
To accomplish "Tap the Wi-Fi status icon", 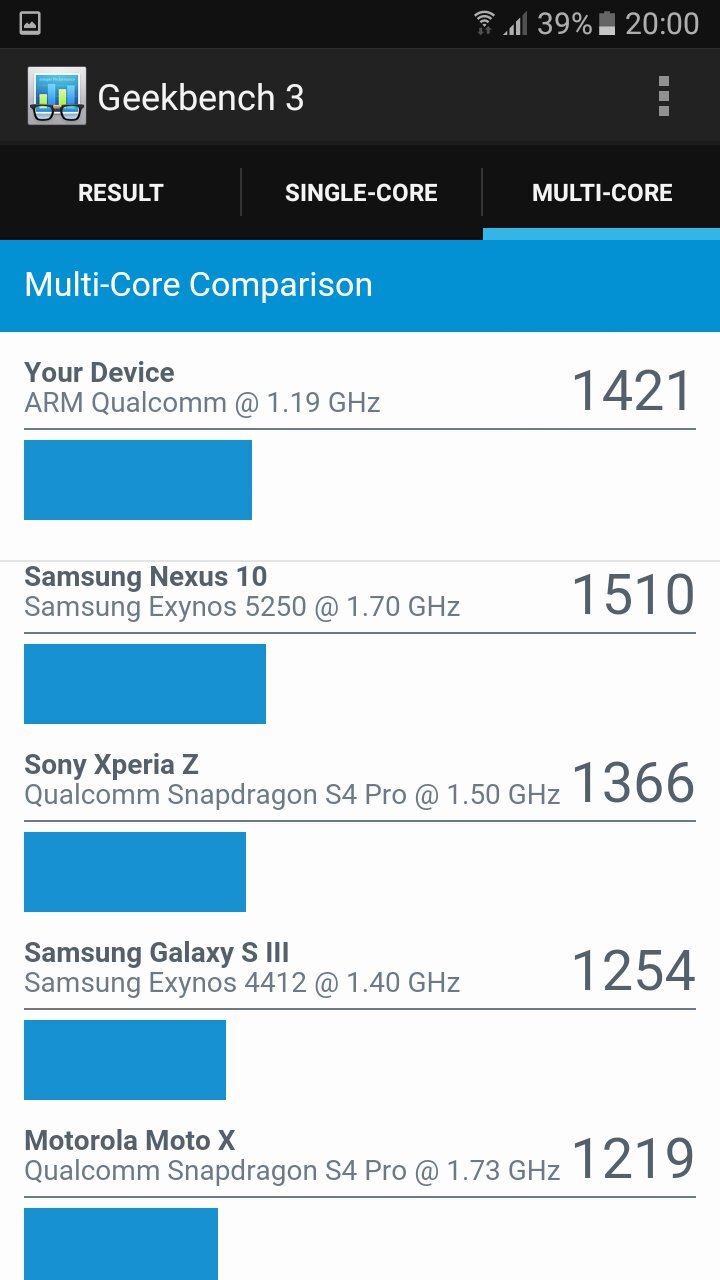I will (x=484, y=22).
